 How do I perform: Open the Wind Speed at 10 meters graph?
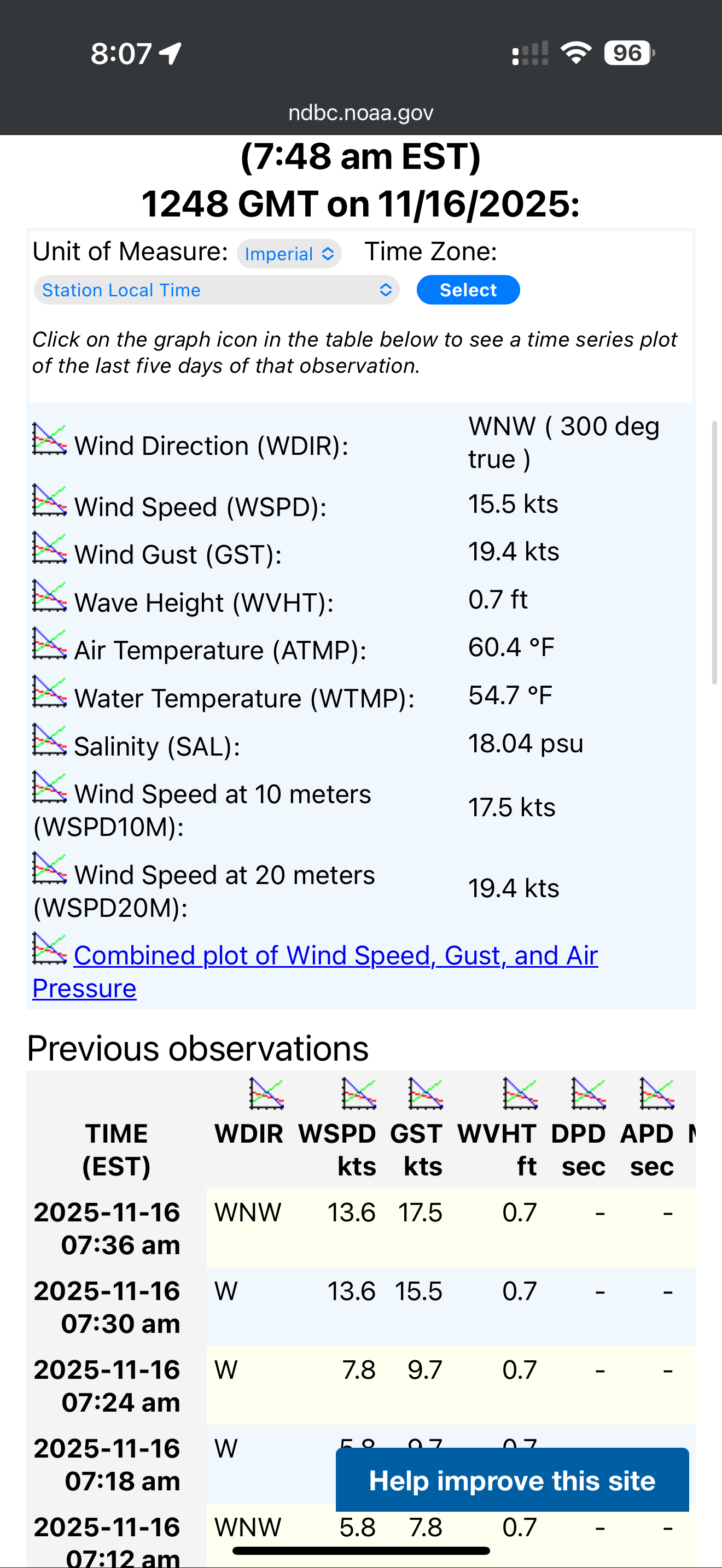49,787
